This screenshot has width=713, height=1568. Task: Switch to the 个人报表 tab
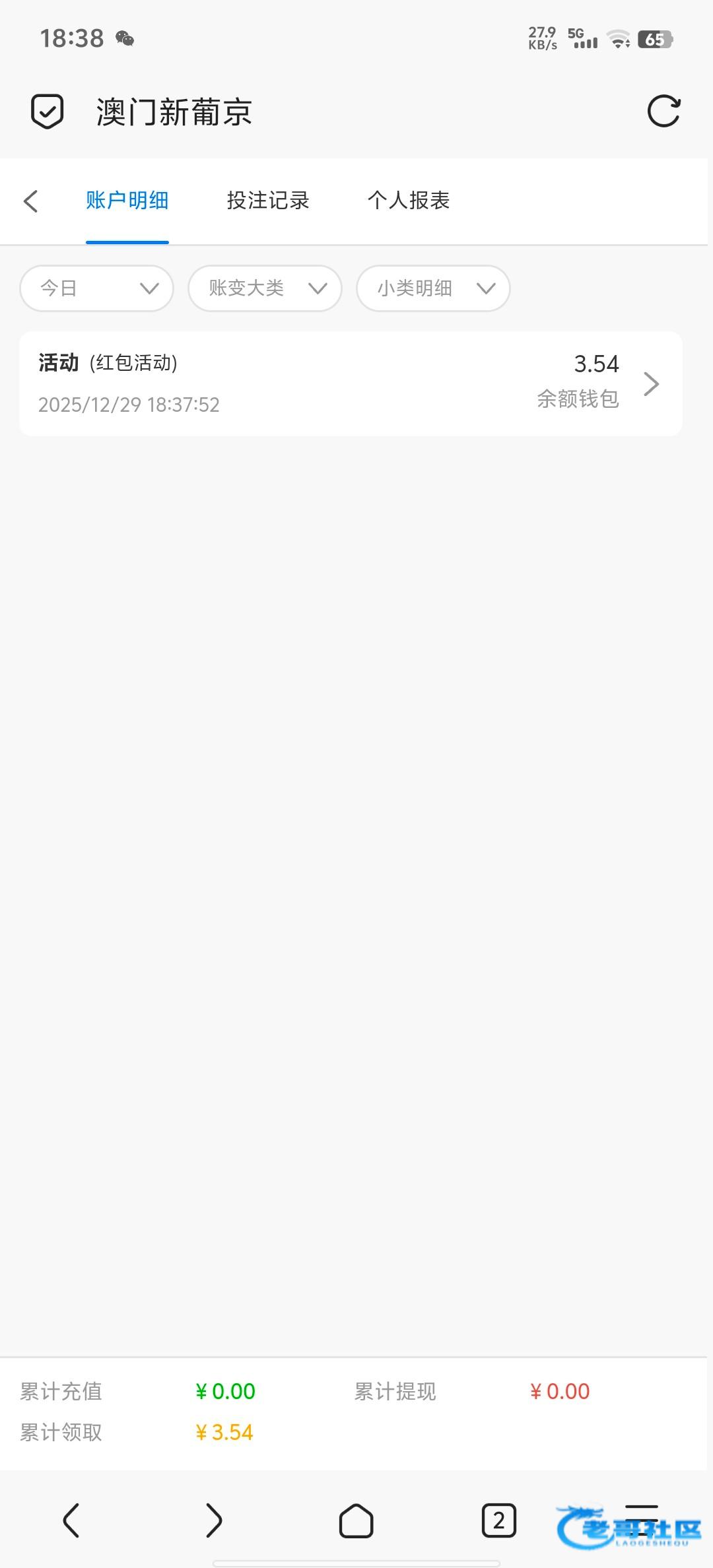point(409,201)
